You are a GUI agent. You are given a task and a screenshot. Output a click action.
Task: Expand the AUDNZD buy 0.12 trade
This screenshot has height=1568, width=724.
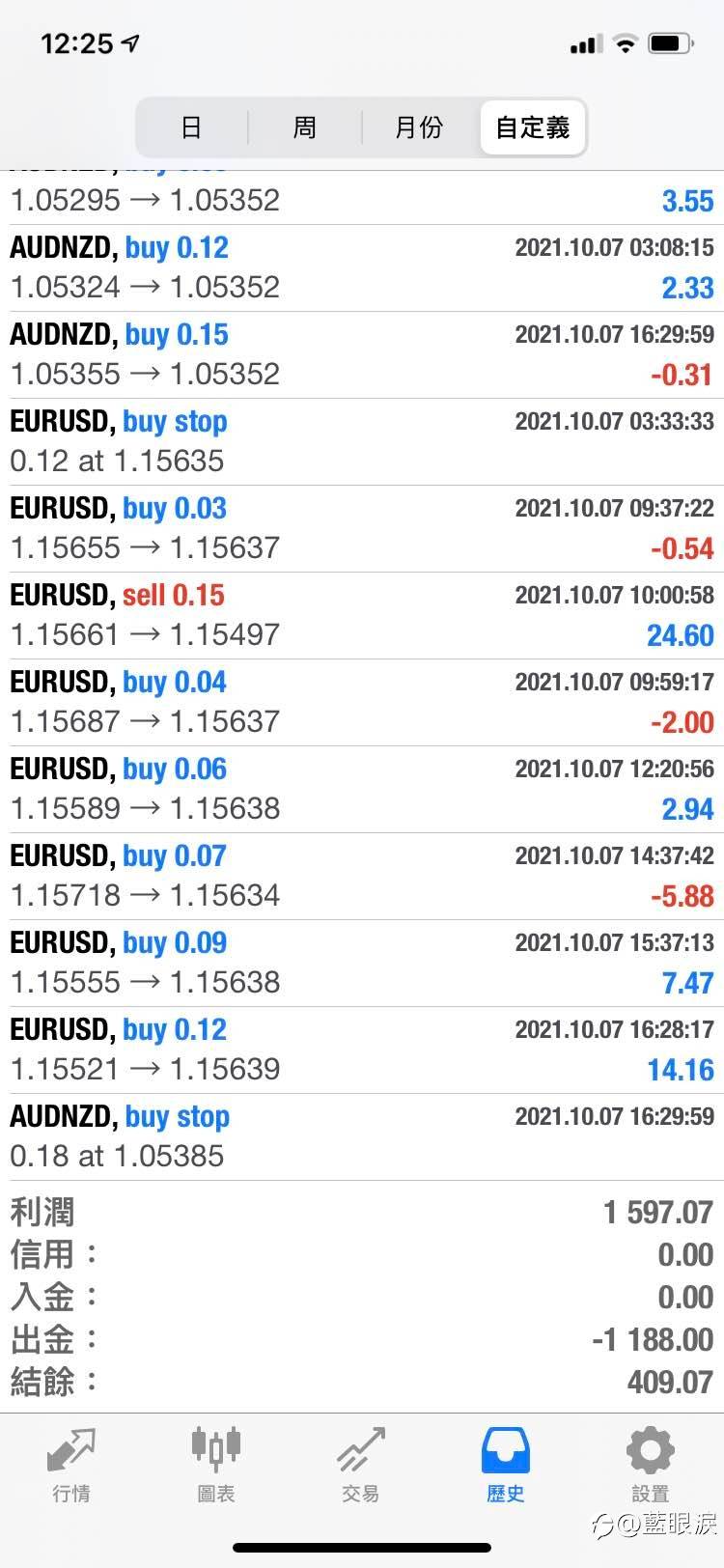pos(362,268)
